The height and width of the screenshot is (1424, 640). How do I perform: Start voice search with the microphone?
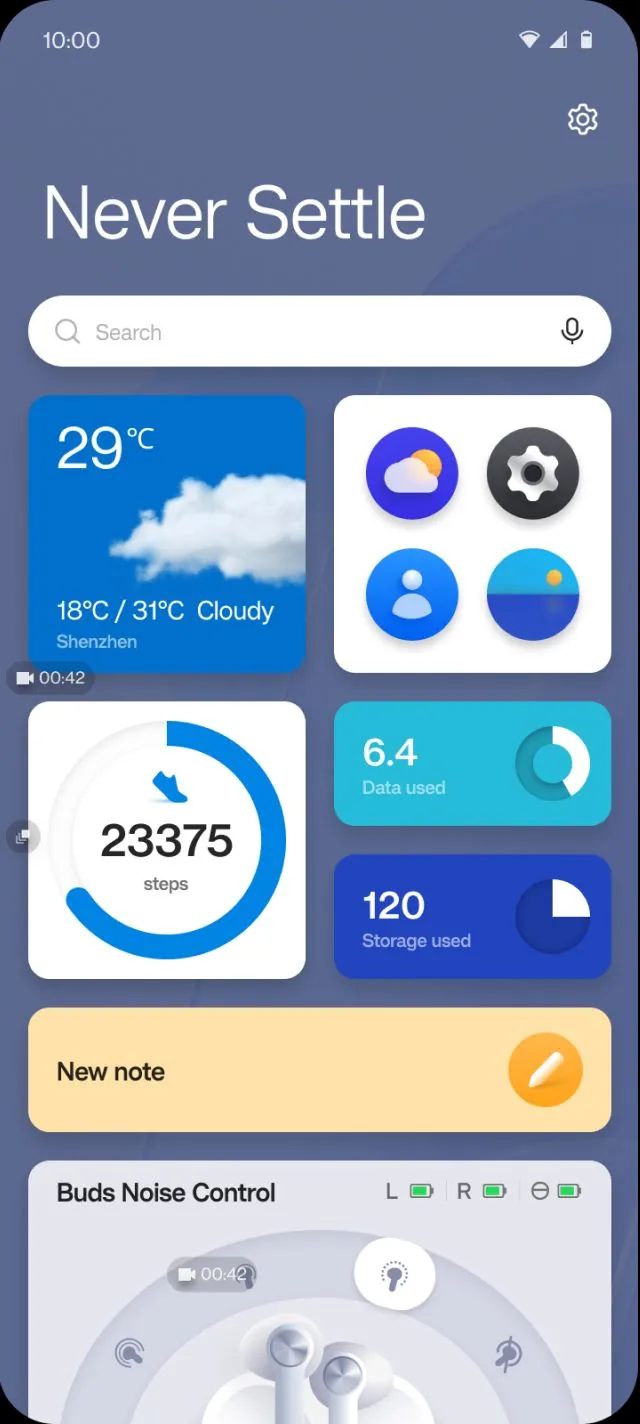point(572,331)
